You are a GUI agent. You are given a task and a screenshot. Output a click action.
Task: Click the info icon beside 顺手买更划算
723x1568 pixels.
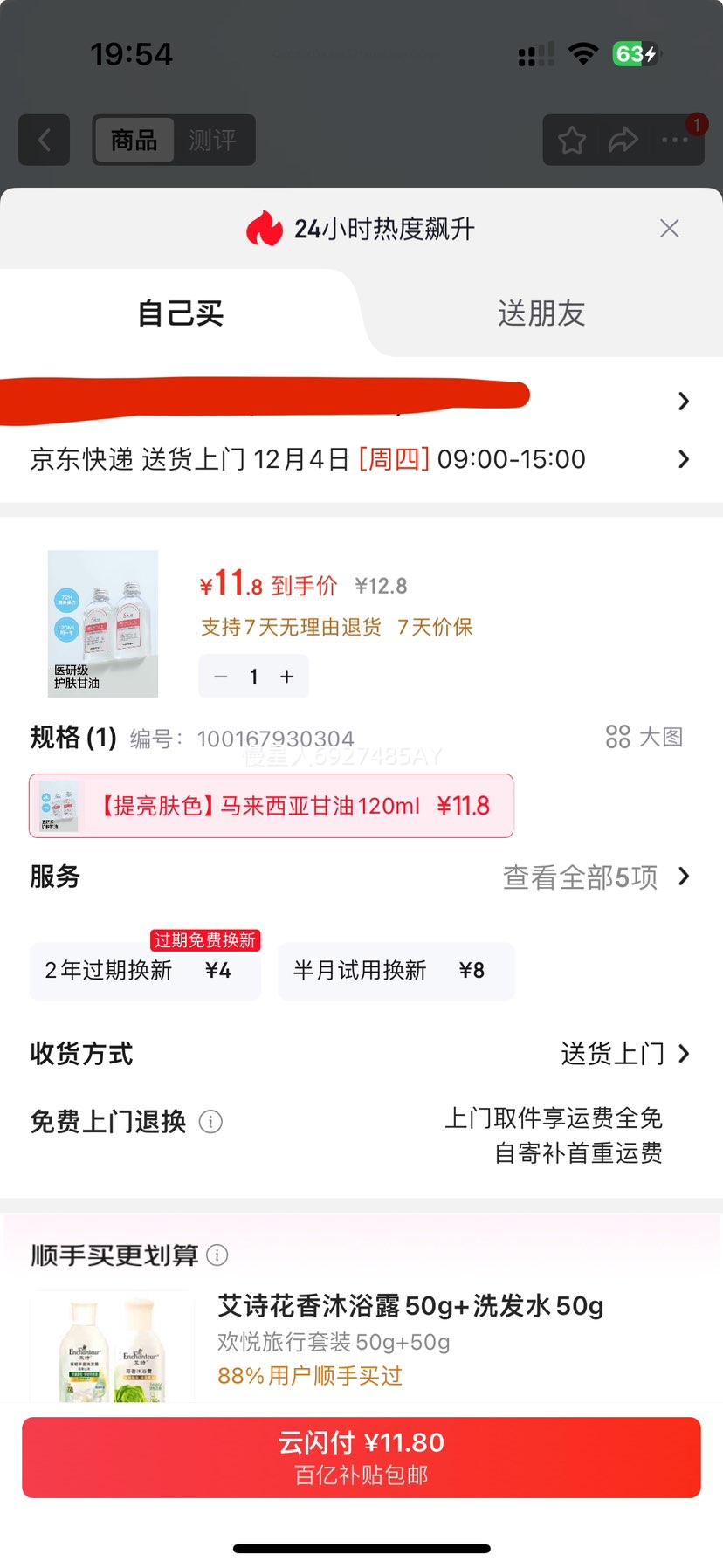(217, 1255)
